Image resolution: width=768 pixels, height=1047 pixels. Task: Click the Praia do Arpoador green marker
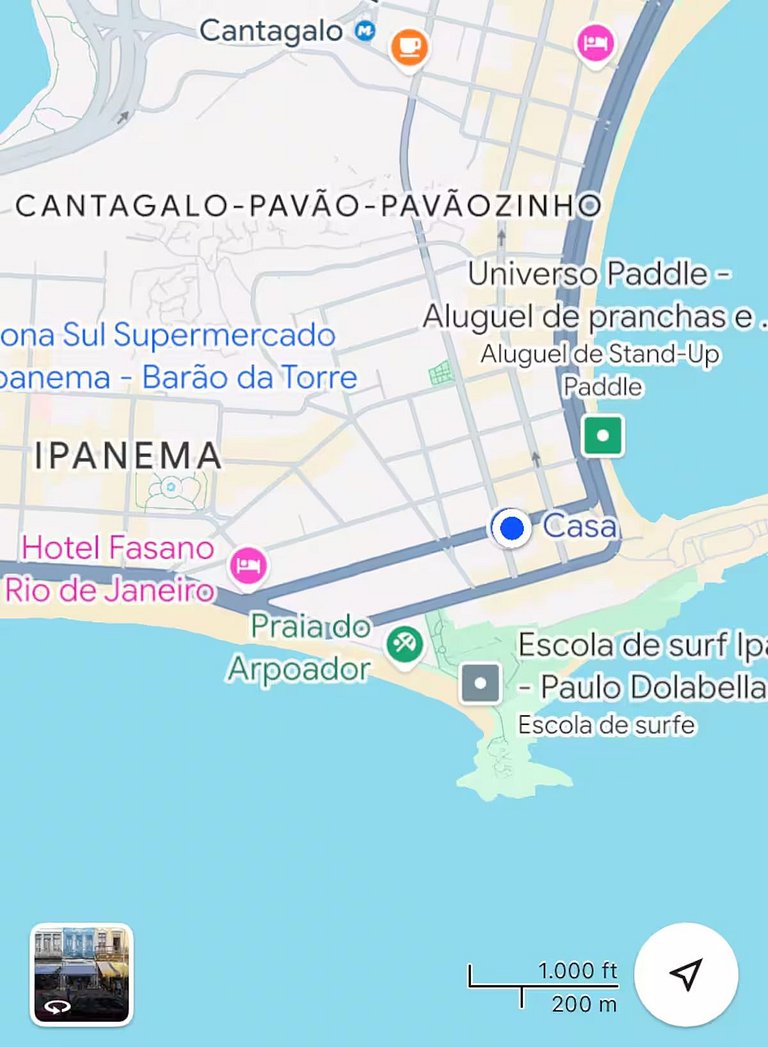[406, 642]
